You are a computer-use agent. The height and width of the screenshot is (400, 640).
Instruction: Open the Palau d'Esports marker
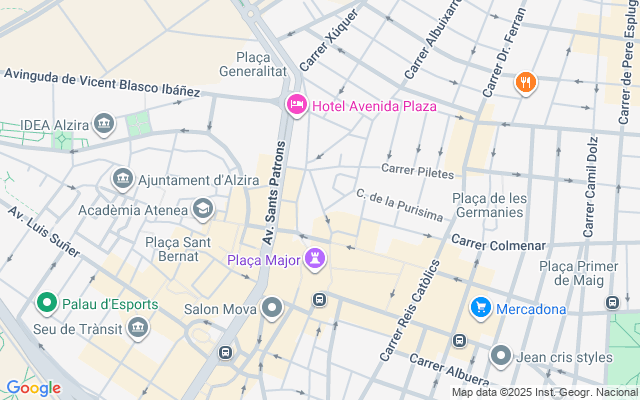(x=45, y=302)
